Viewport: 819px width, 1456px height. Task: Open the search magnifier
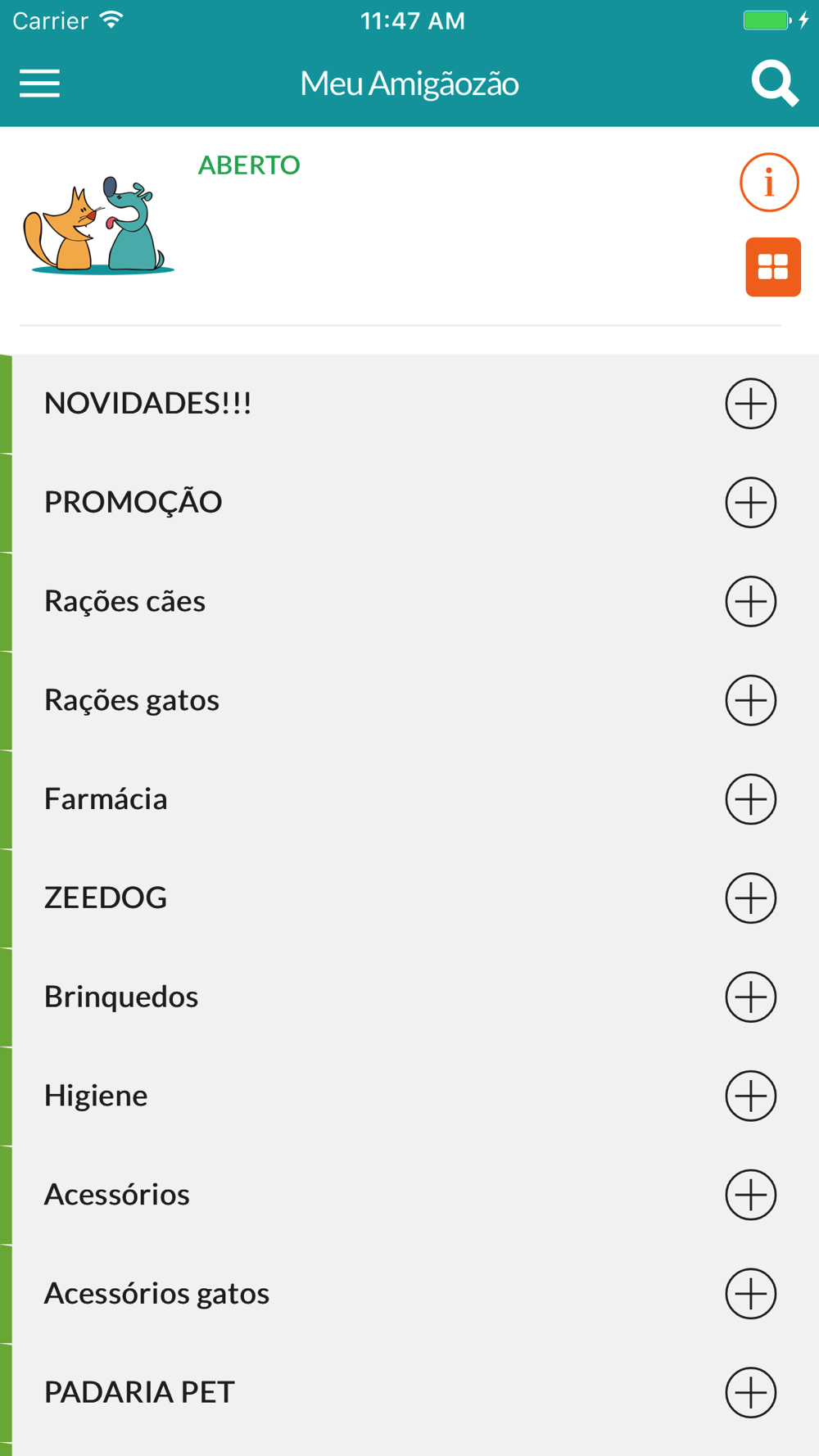click(775, 84)
